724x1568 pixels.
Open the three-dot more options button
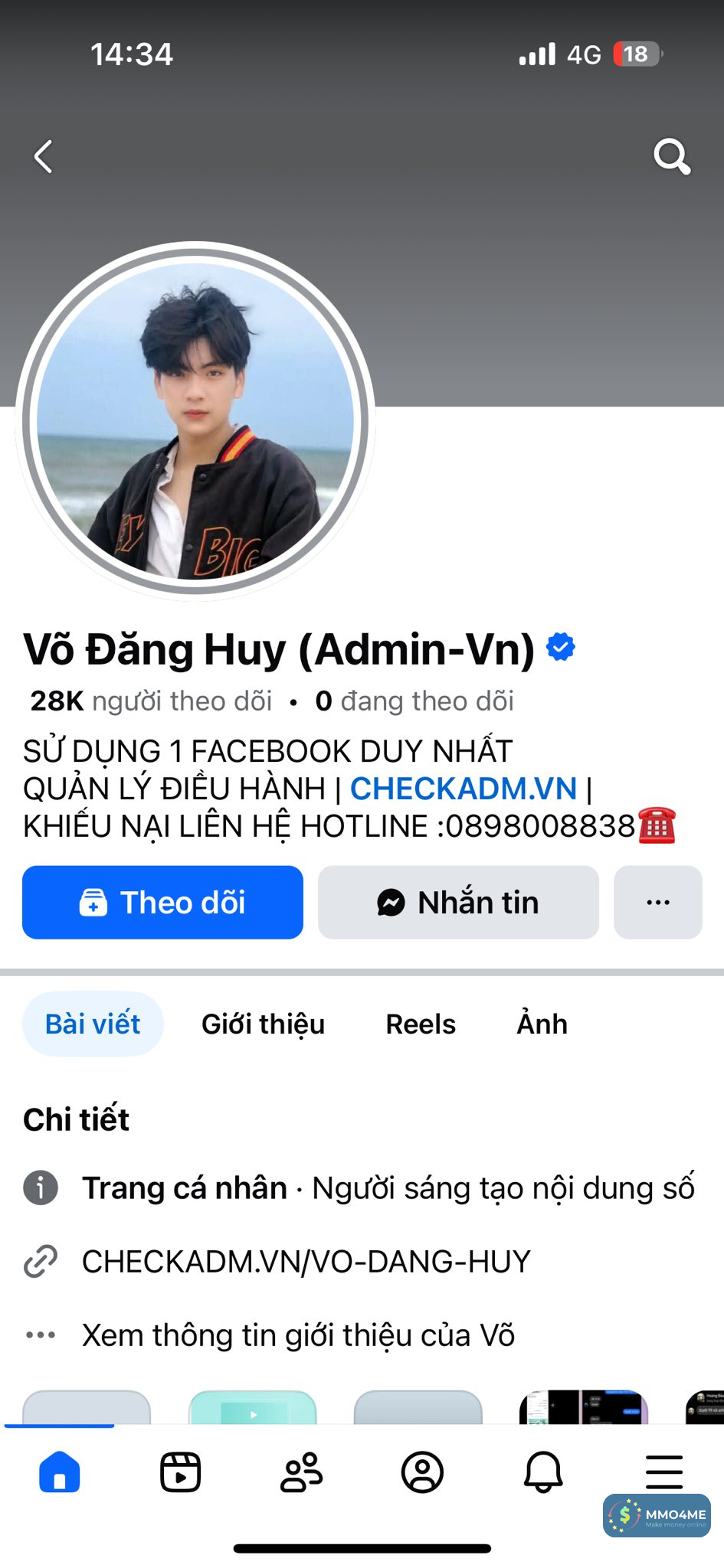(x=657, y=902)
